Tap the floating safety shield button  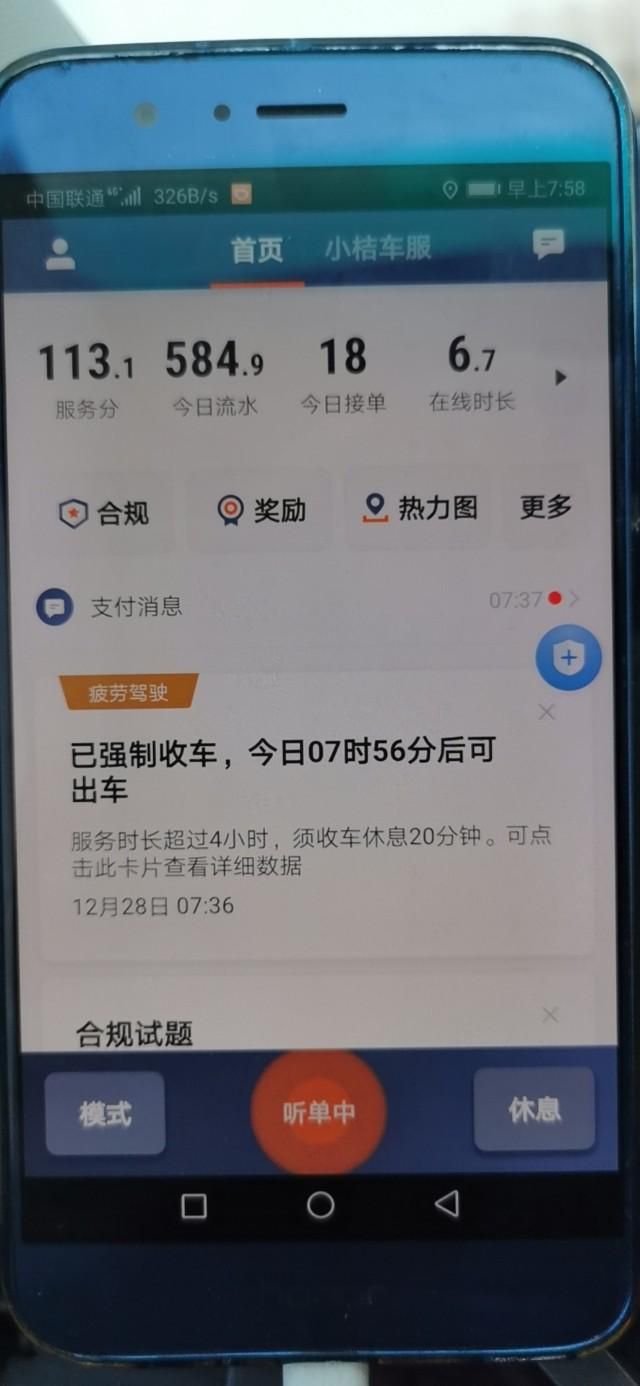pos(568,658)
